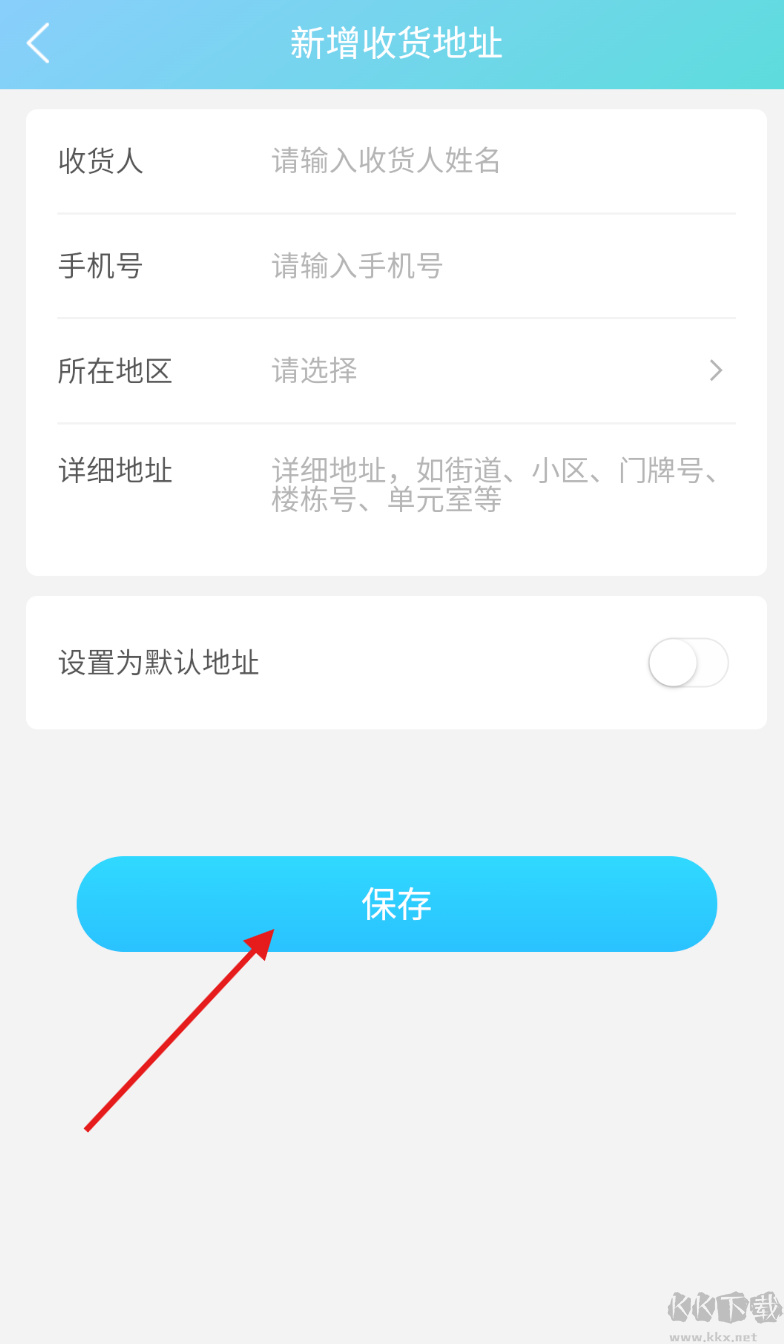Turn on the default address toggle
Screen dimensions: 784x1344
pos(687,663)
